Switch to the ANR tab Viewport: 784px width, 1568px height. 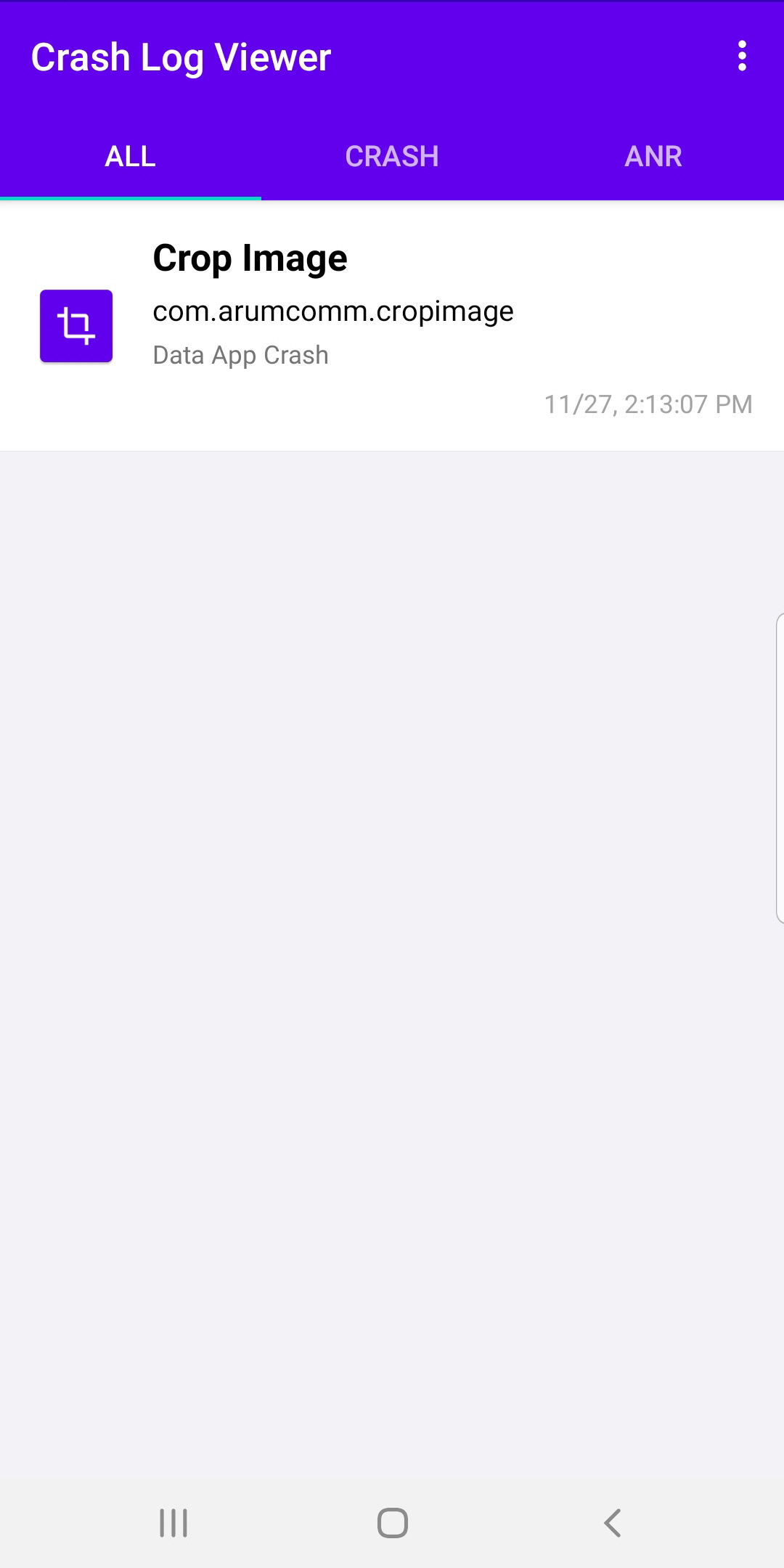(653, 157)
